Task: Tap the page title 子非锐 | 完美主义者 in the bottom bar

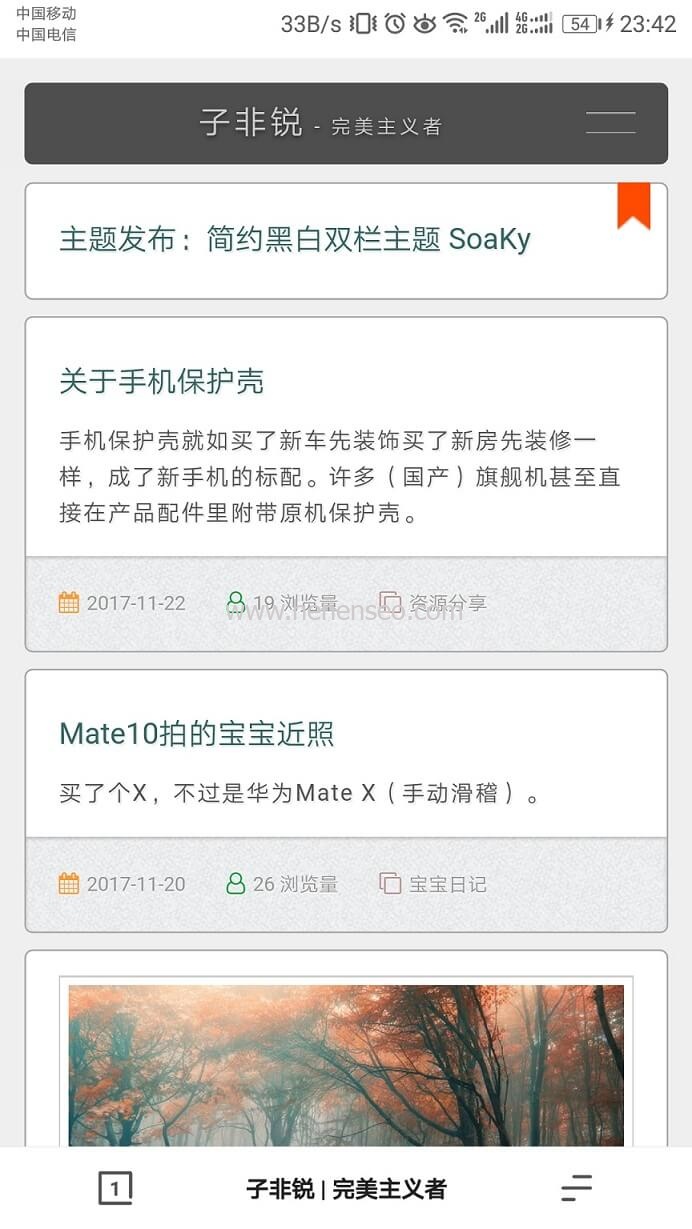Action: click(x=346, y=1189)
